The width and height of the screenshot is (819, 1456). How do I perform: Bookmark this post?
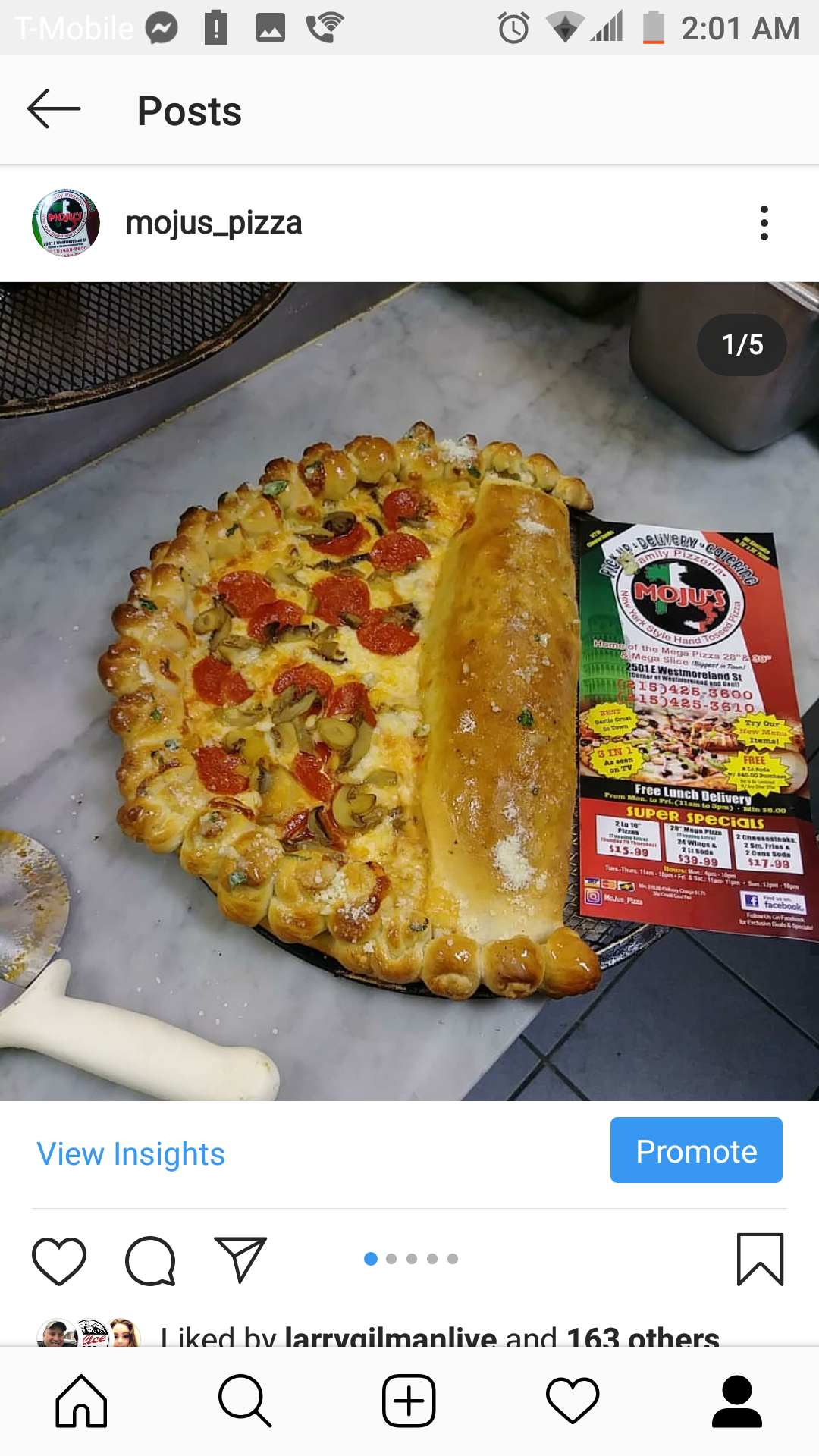point(760,1260)
